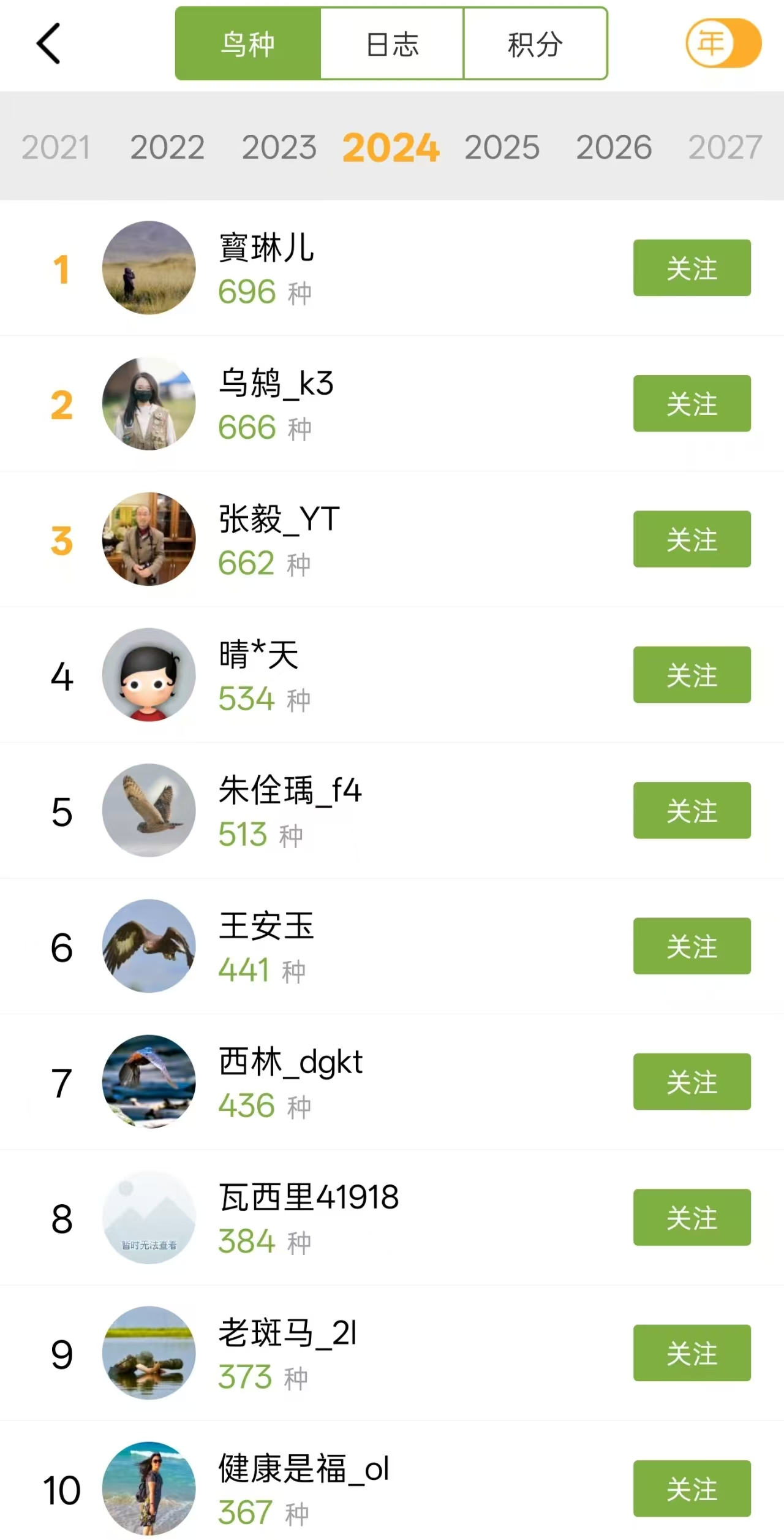Follow user 西林_dgkt

pyautogui.click(x=692, y=1082)
